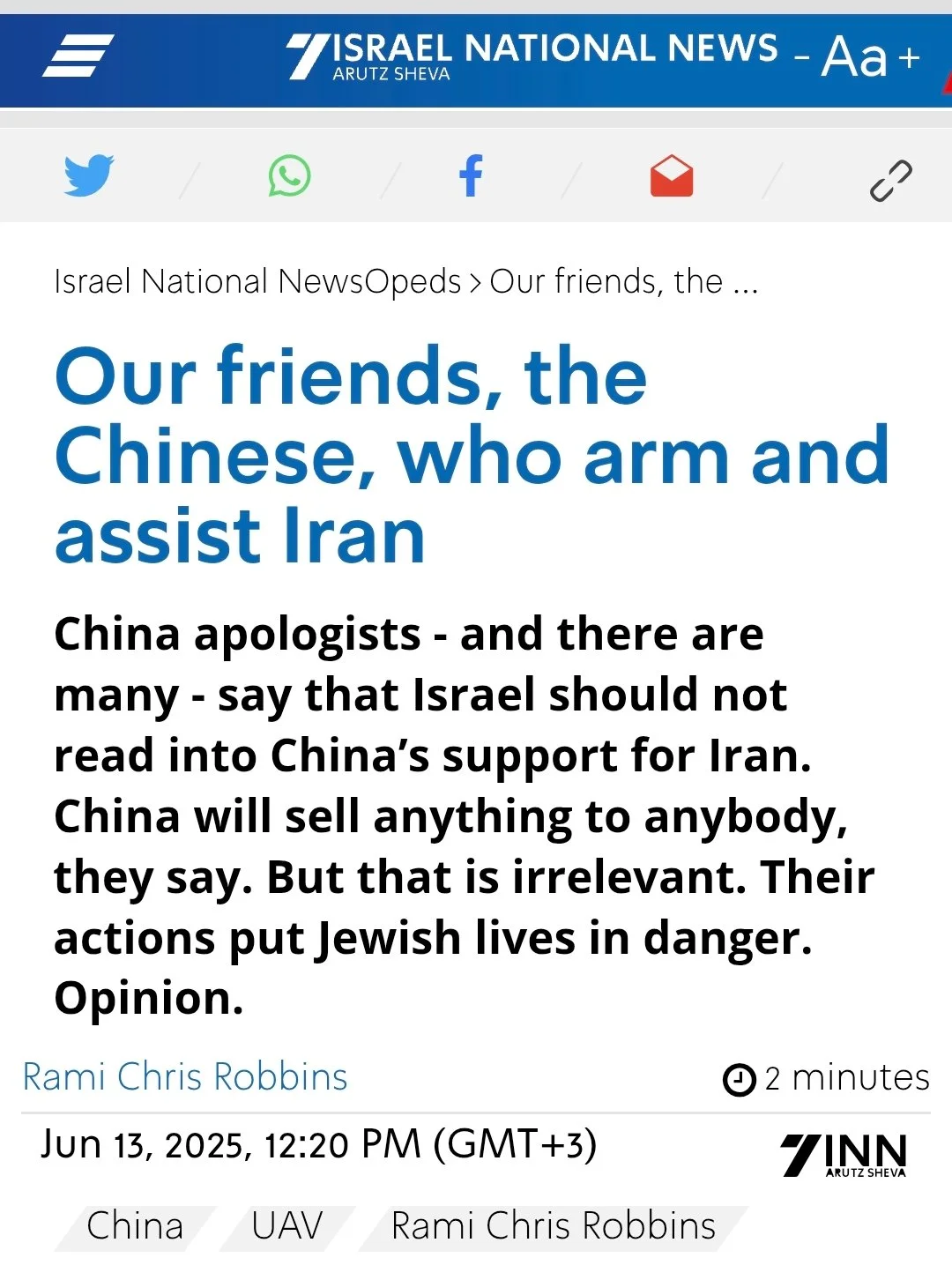Select the China tag
Screen dimensions: 952x1280
pos(135,1226)
